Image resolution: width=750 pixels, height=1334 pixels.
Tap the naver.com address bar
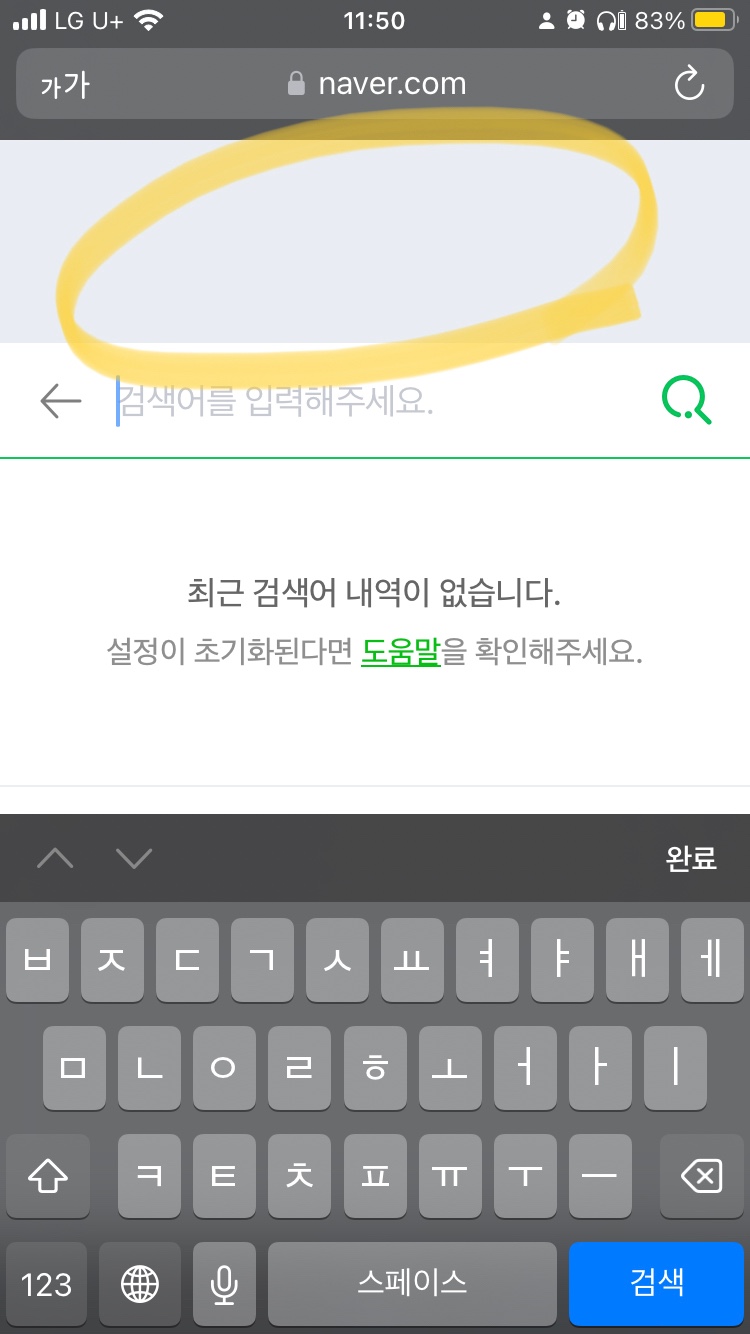(377, 84)
